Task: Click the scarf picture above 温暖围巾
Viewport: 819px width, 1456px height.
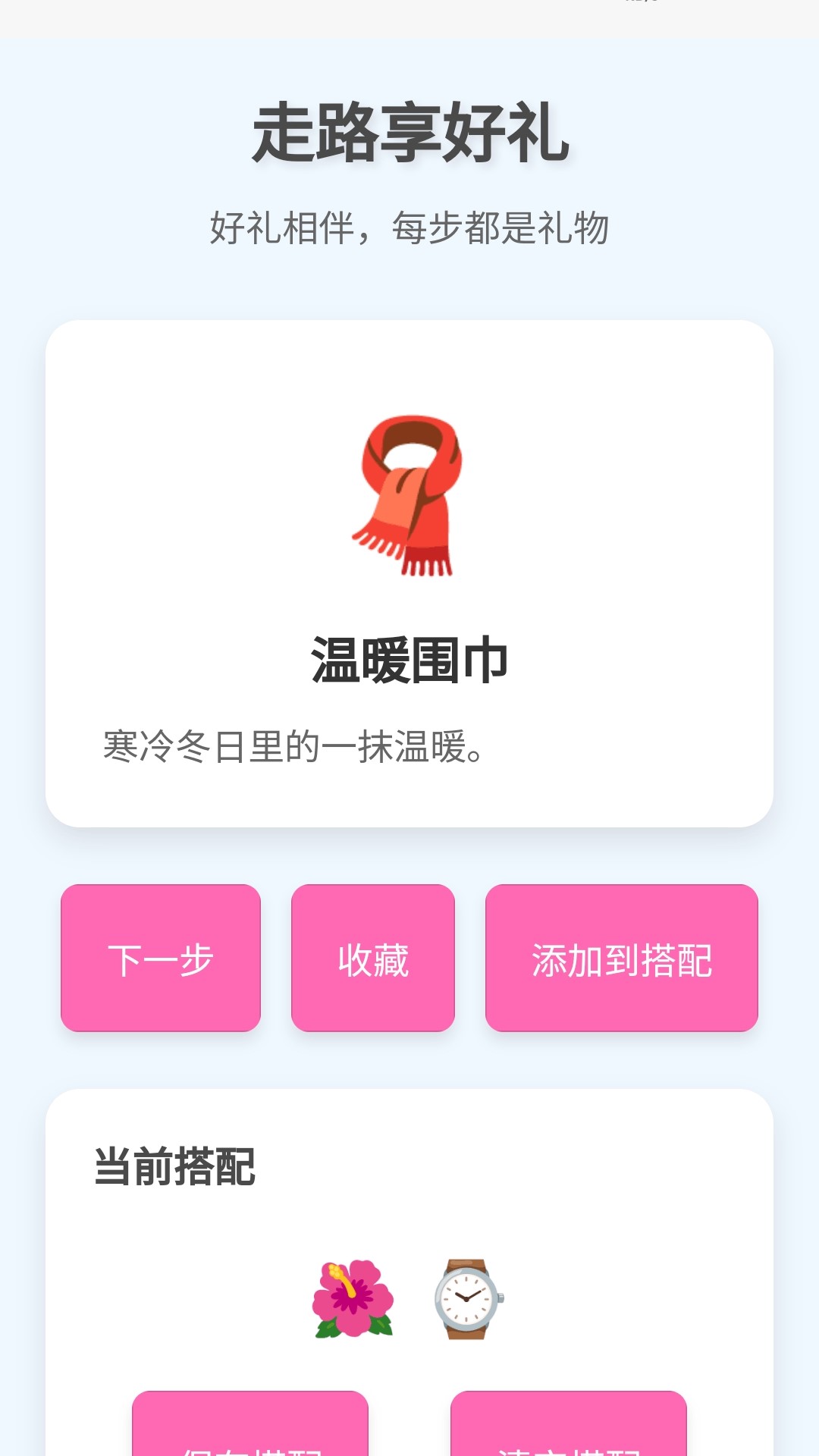Action: pyautogui.click(x=409, y=497)
